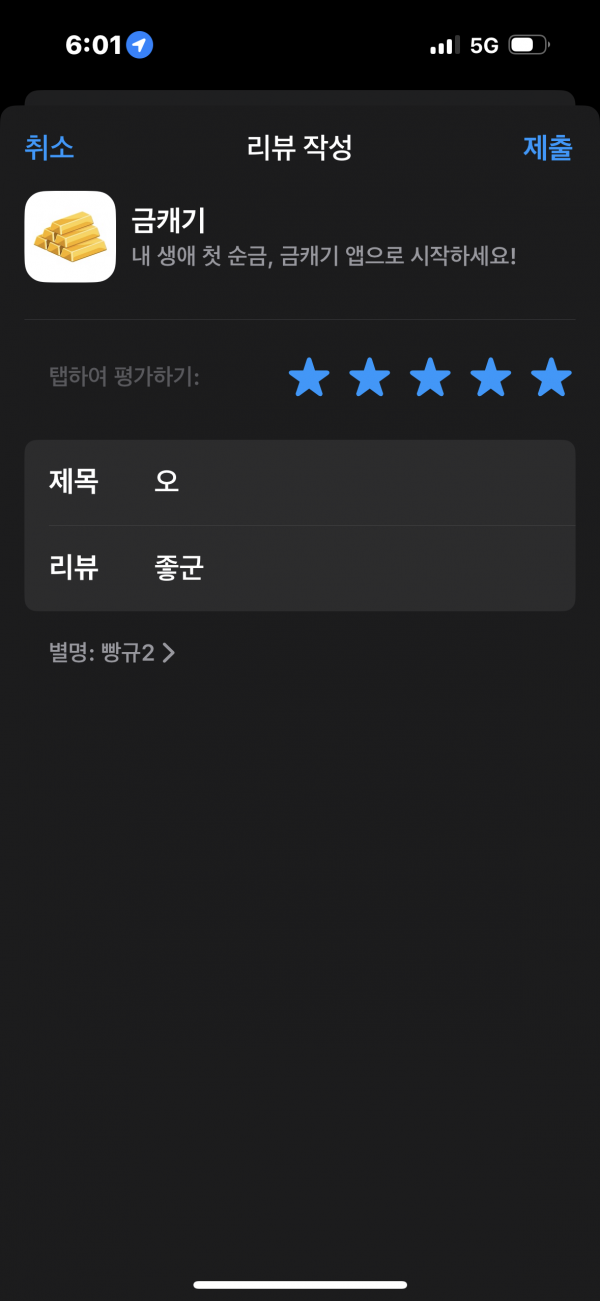Set rating to one star

309,378
